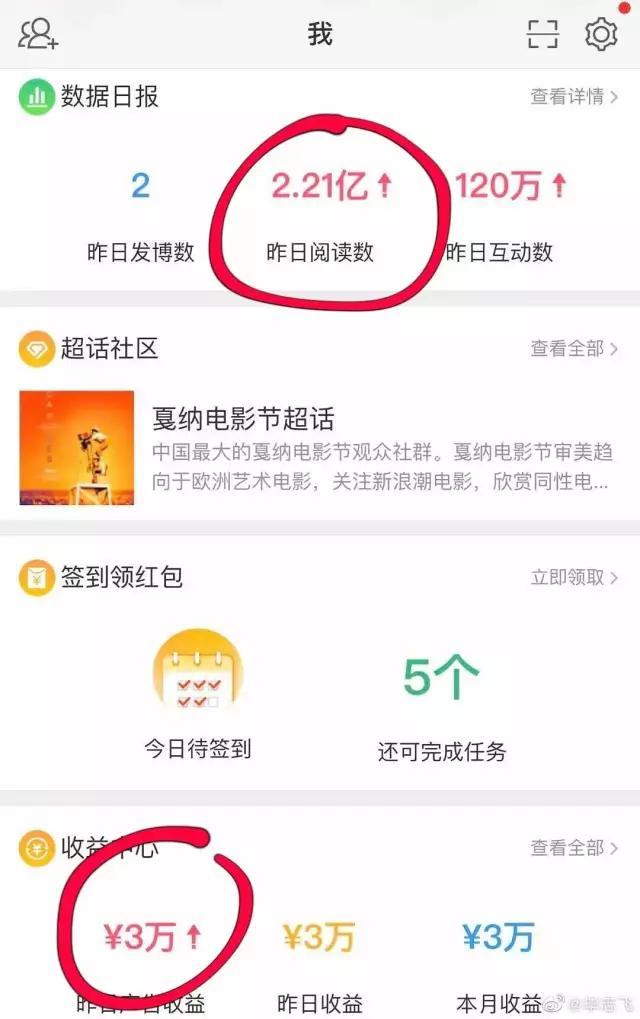Open the add friends icon
640x1019 pixels.
click(x=38, y=34)
